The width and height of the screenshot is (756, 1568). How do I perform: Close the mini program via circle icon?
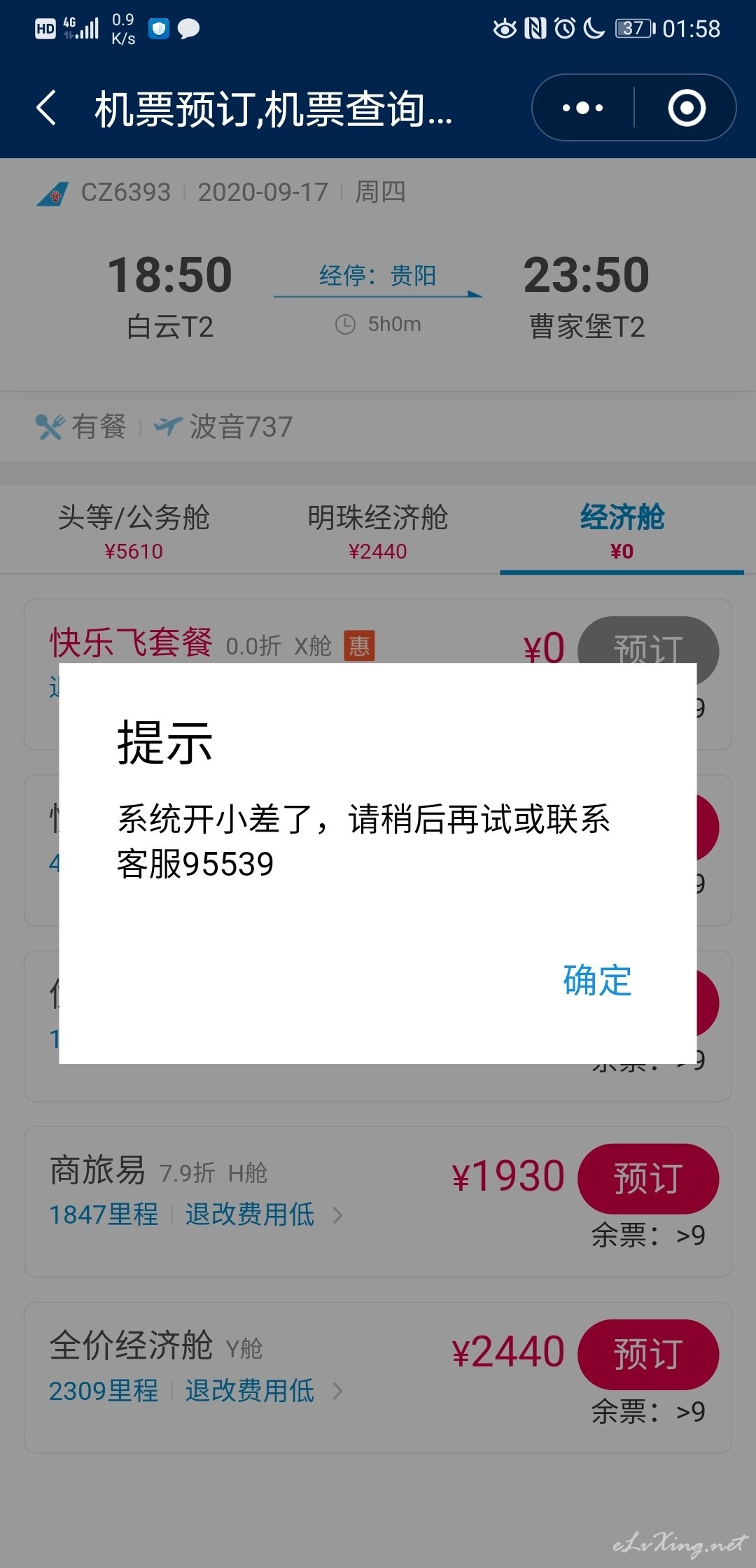(686, 108)
